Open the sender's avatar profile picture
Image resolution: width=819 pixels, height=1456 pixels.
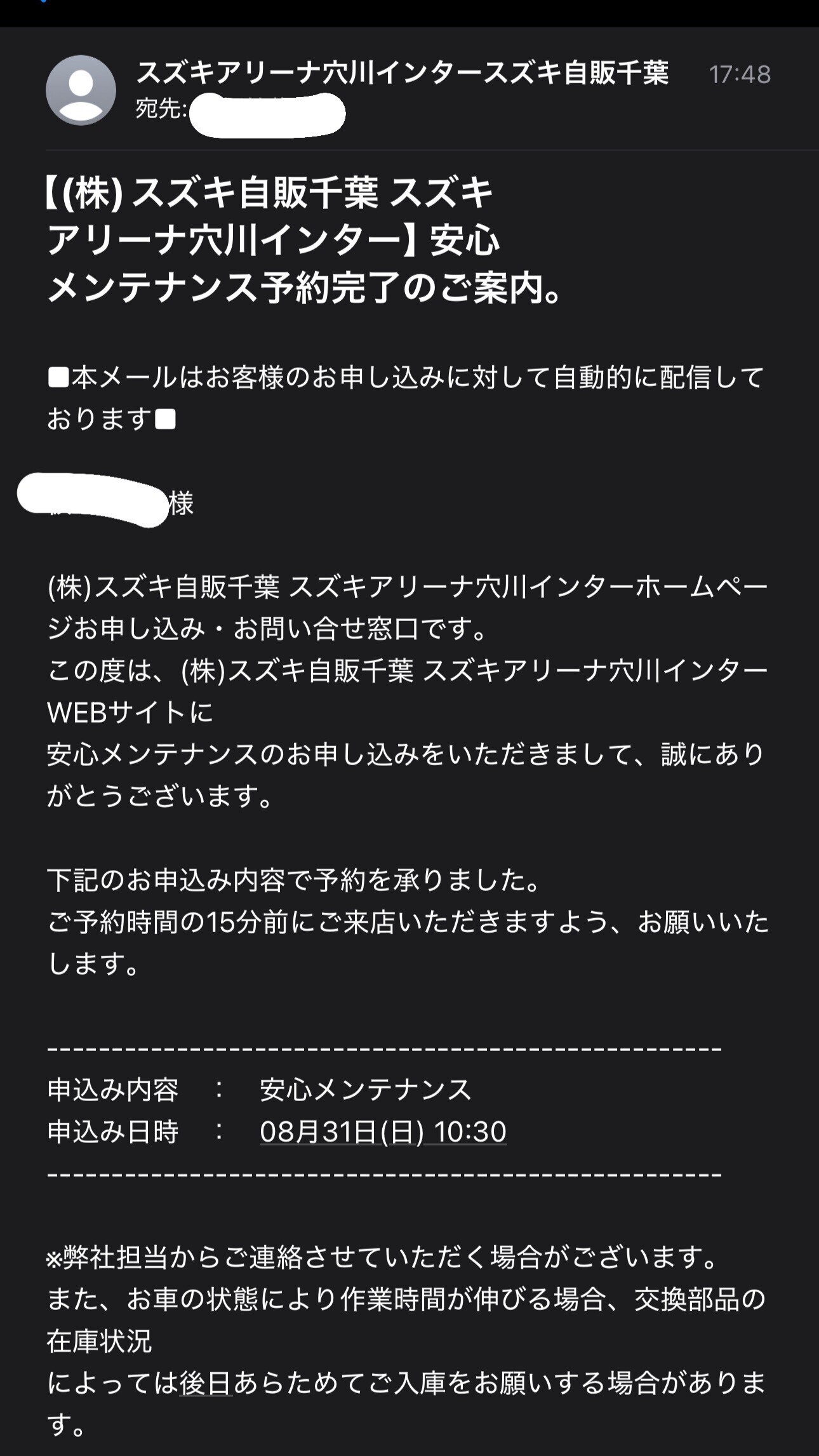point(81,90)
